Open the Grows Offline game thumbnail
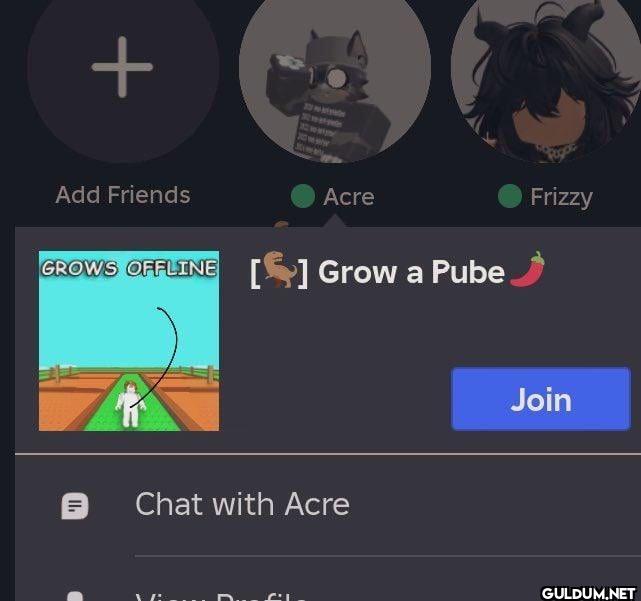 pos(129,341)
